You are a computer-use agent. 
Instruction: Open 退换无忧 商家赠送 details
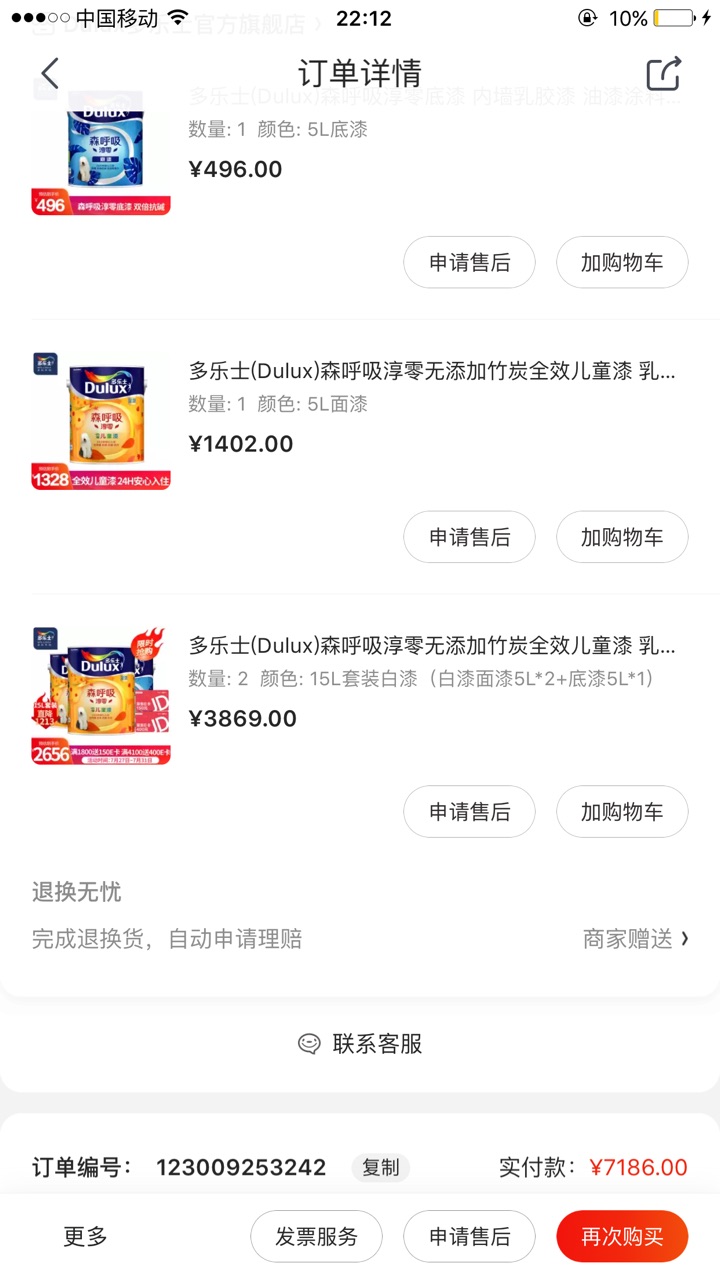click(636, 939)
